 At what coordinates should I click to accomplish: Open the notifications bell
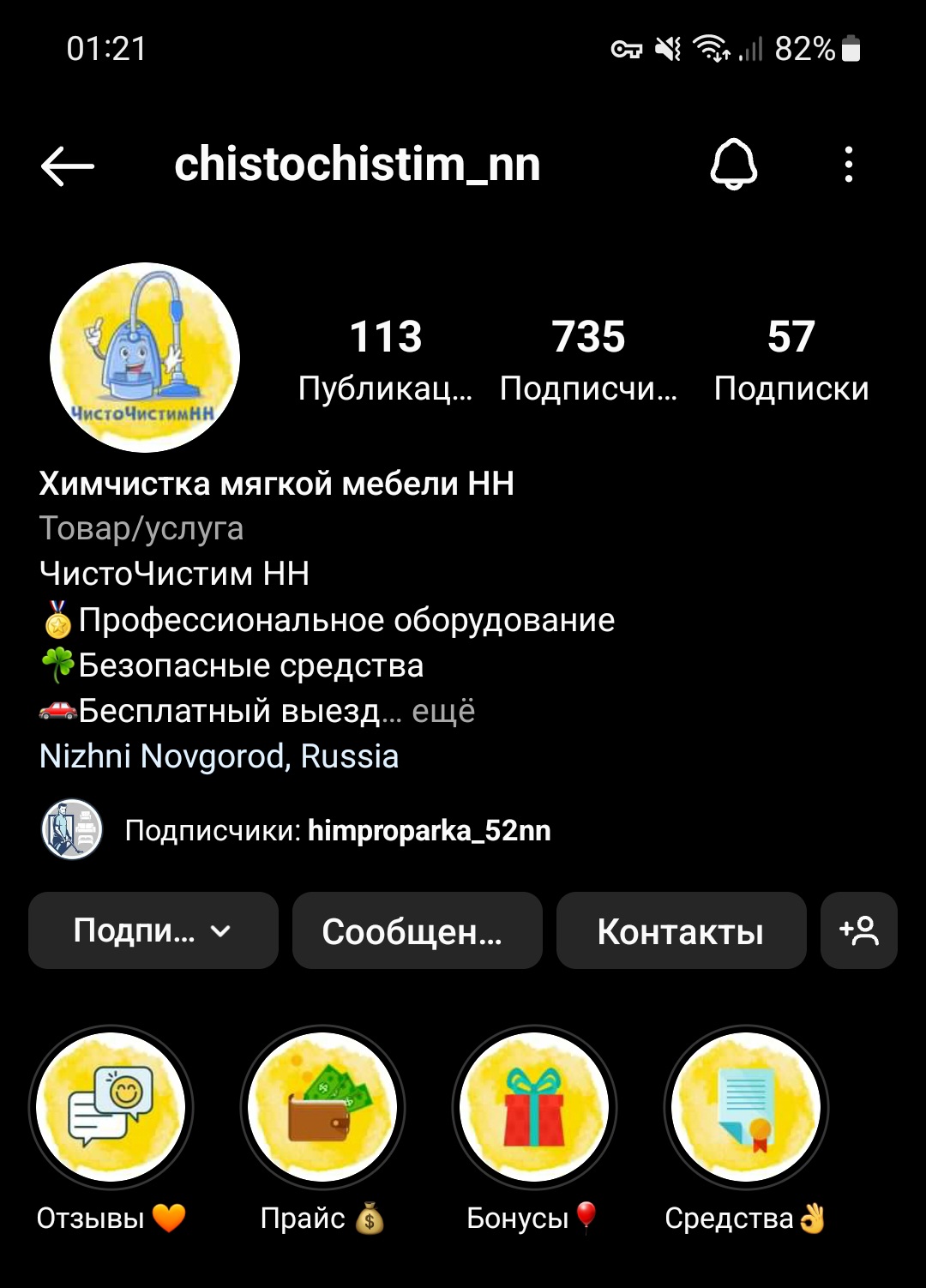pos(733,164)
